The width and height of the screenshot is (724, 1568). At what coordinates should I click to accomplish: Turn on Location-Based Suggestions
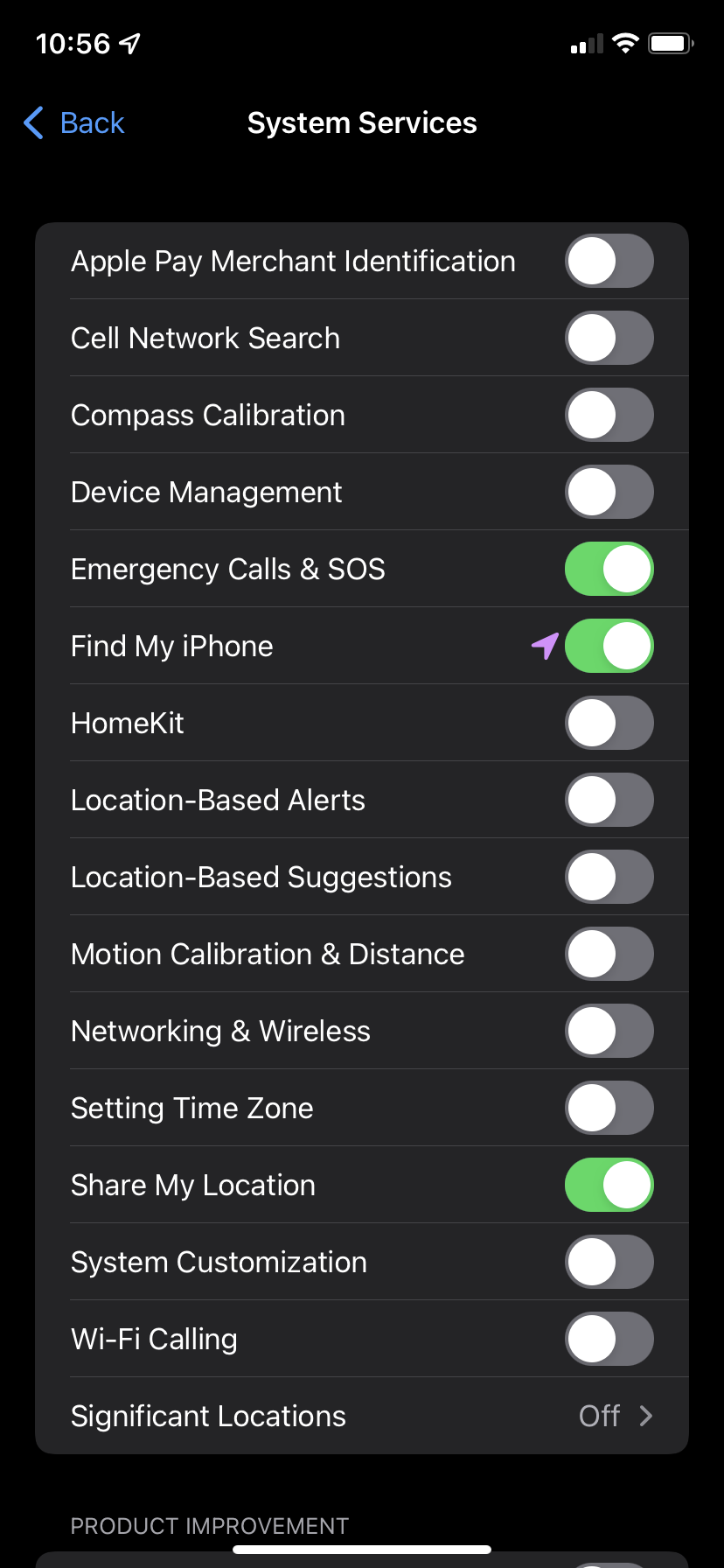[609, 878]
